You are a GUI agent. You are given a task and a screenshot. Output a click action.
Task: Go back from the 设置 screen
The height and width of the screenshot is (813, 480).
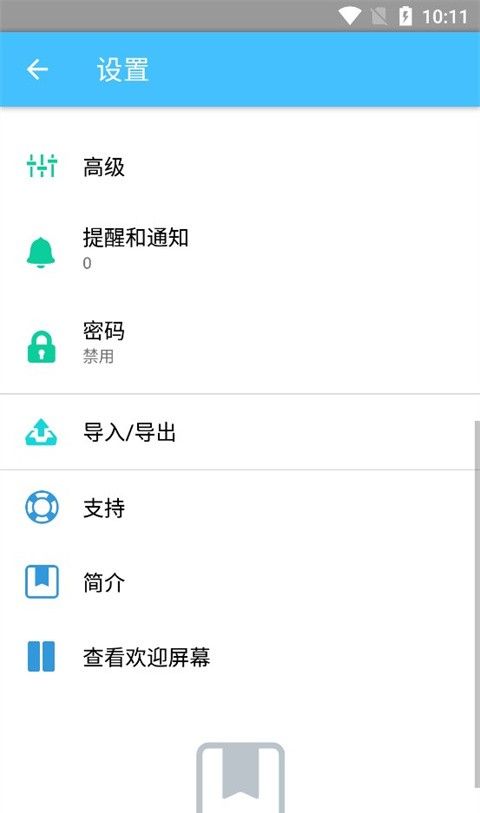pos(37,69)
